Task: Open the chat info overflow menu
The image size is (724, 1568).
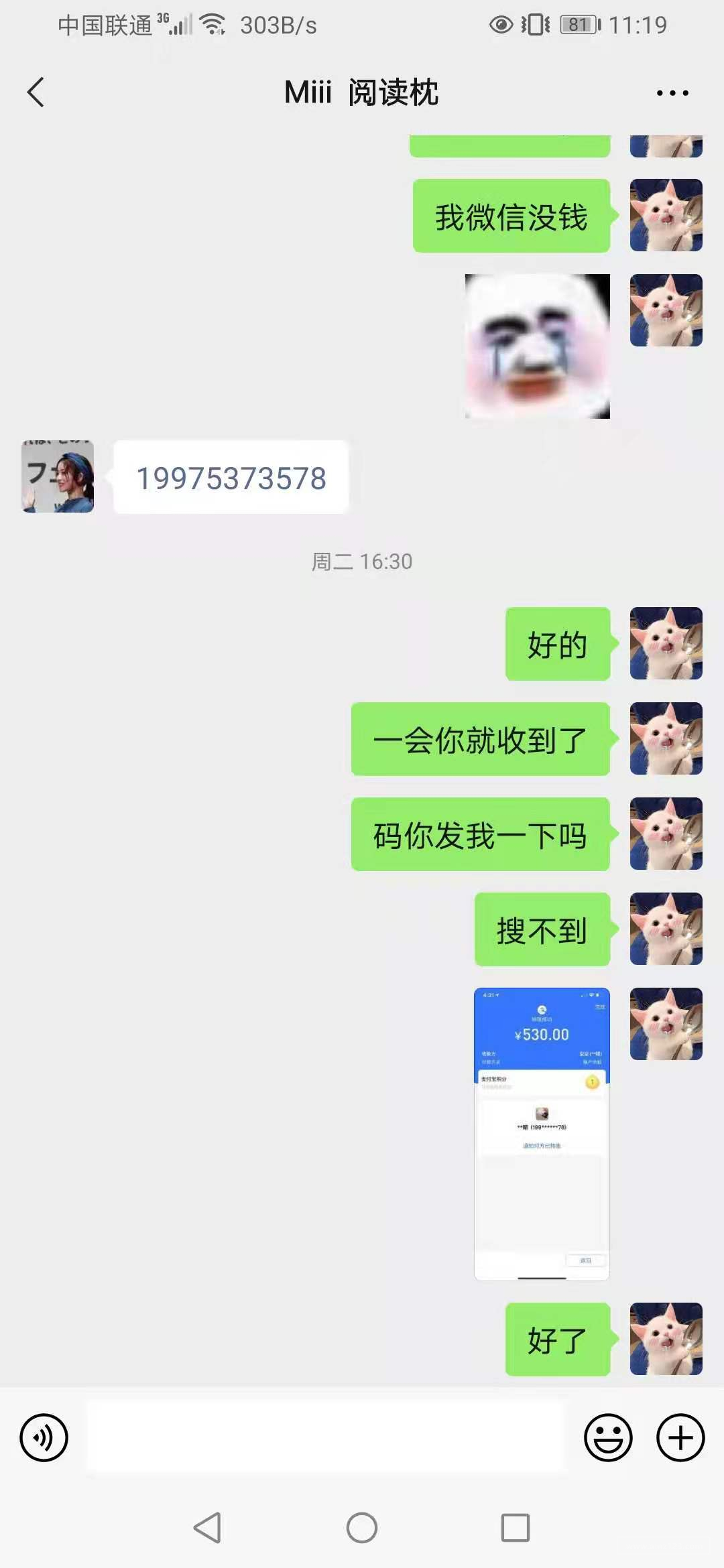Action: [672, 93]
